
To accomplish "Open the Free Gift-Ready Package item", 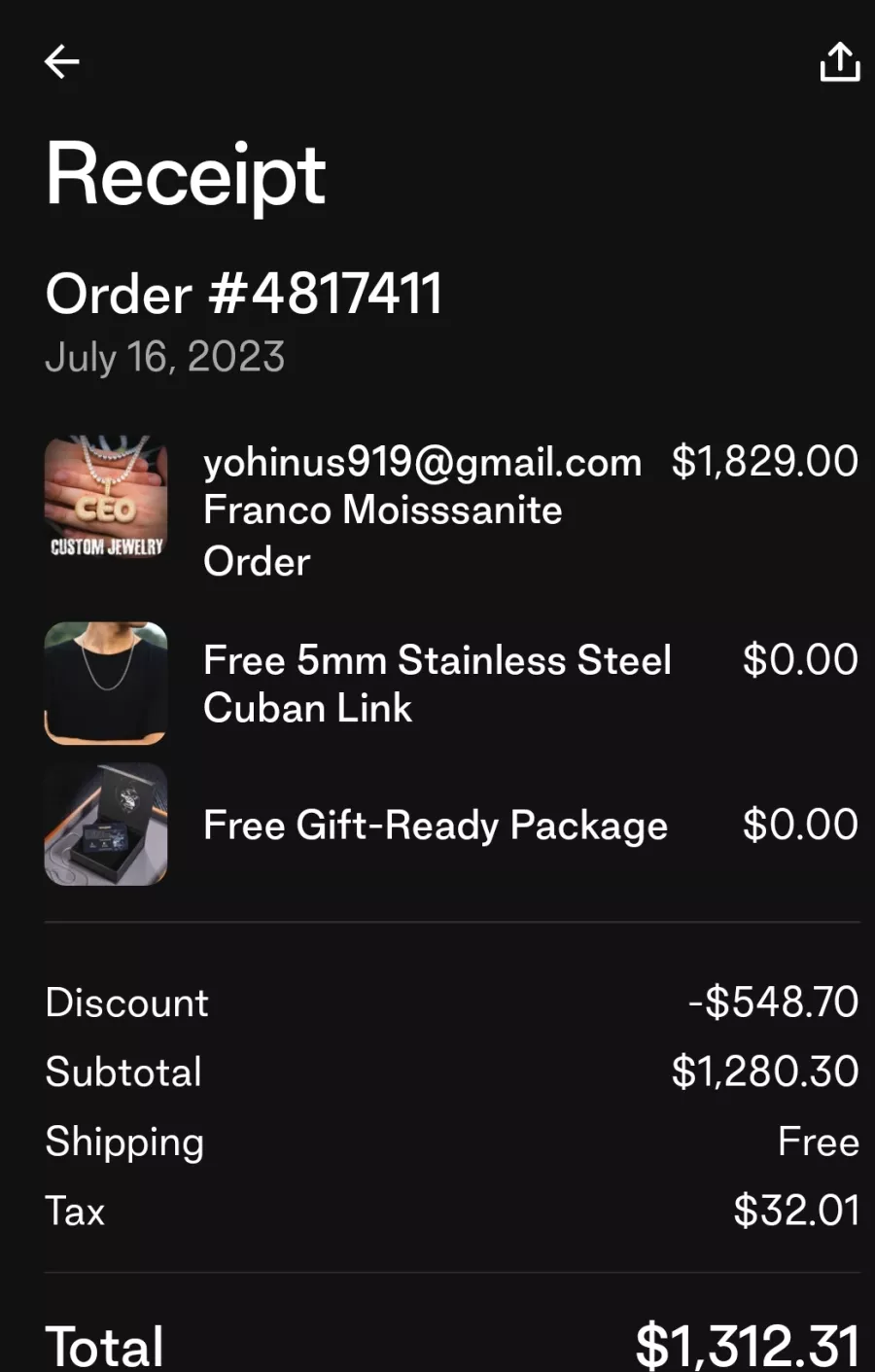I will point(435,826).
